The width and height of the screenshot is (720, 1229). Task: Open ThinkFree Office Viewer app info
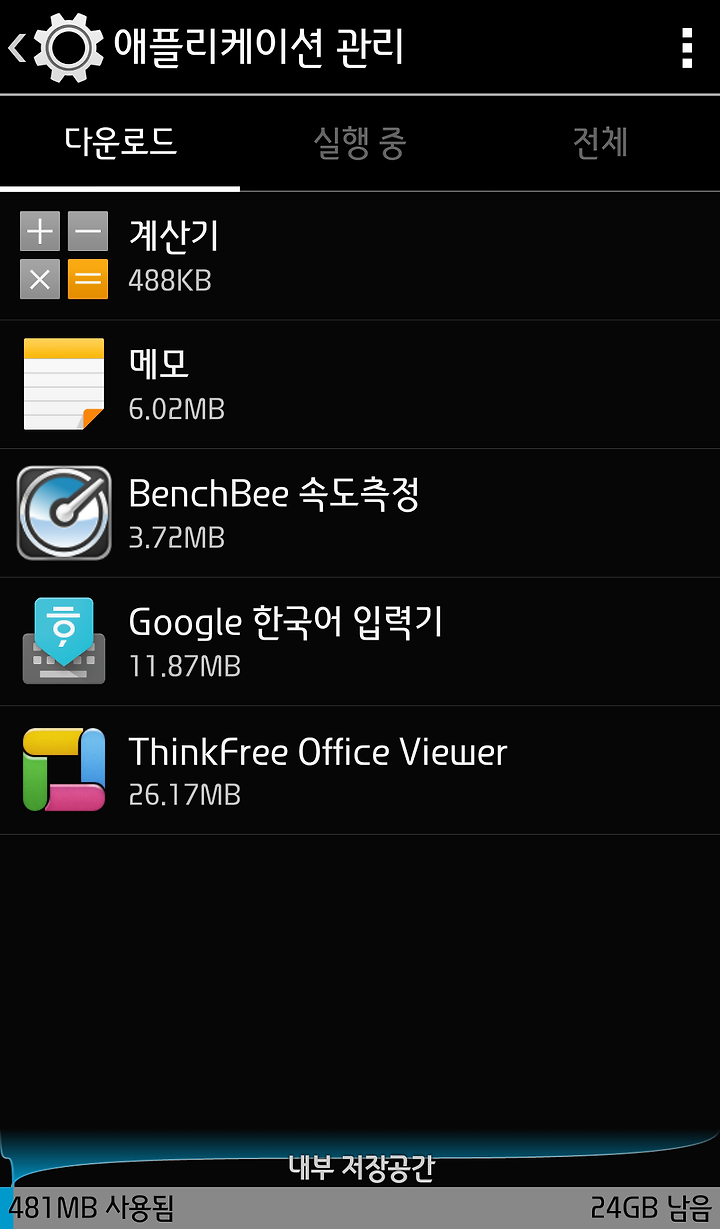pyautogui.click(x=360, y=771)
